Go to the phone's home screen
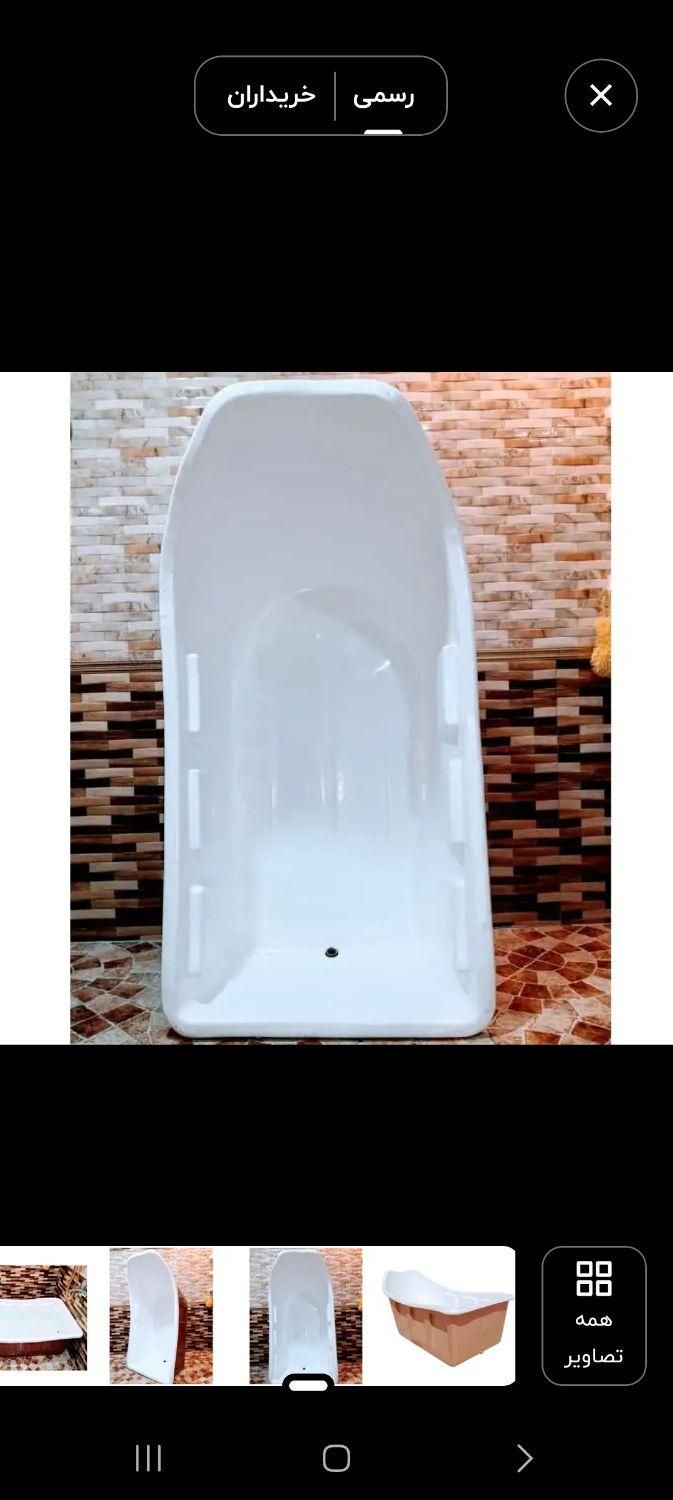Screen dimensions: 673x1500 pos(336,1458)
